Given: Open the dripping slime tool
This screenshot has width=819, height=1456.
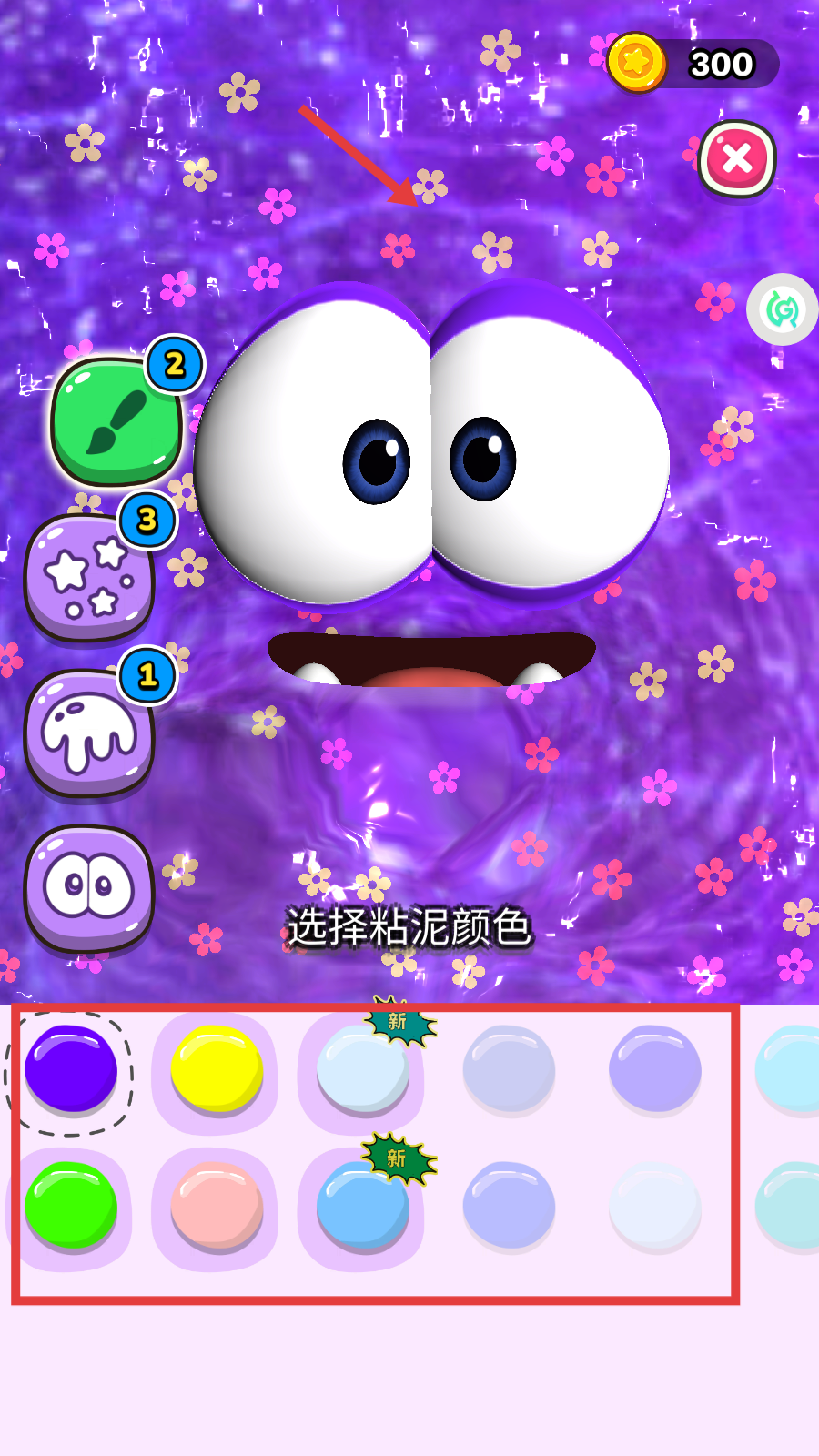Looking at the screenshot, I should 88,733.
